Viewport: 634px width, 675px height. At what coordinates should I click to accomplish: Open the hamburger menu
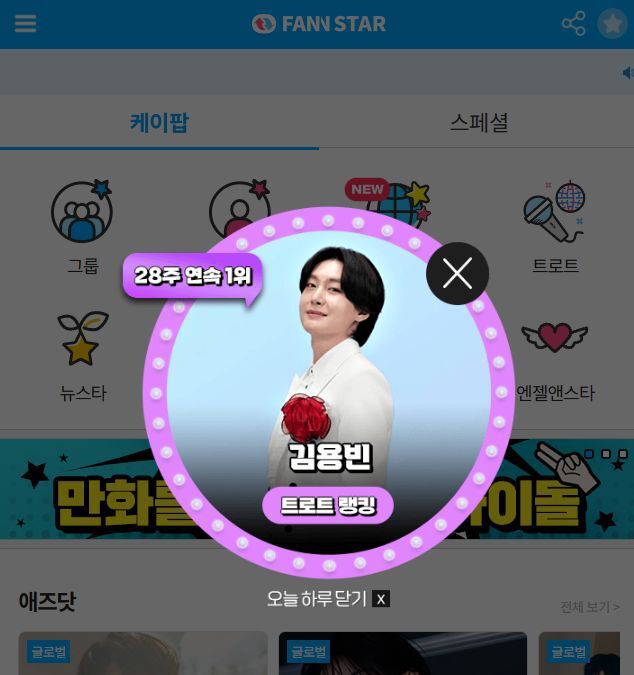click(x=25, y=23)
